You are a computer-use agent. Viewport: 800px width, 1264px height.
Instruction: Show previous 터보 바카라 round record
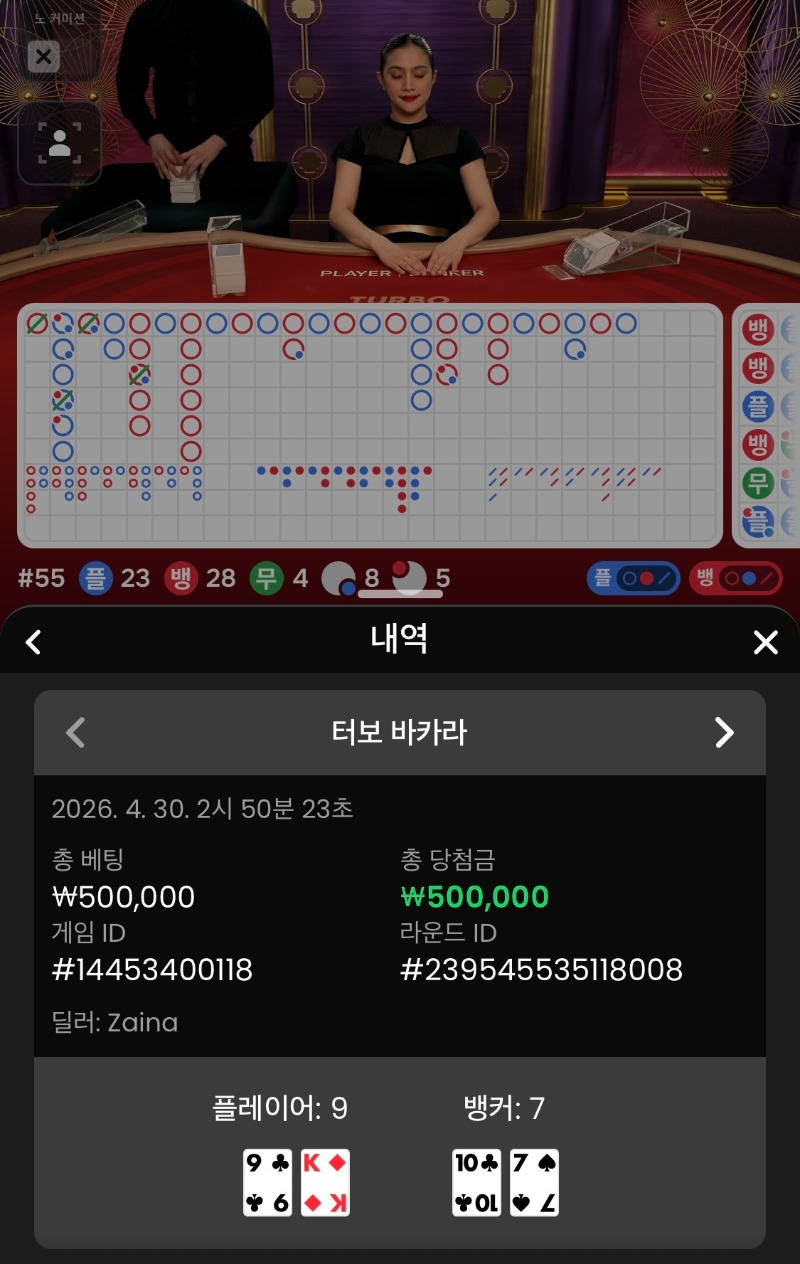point(75,733)
